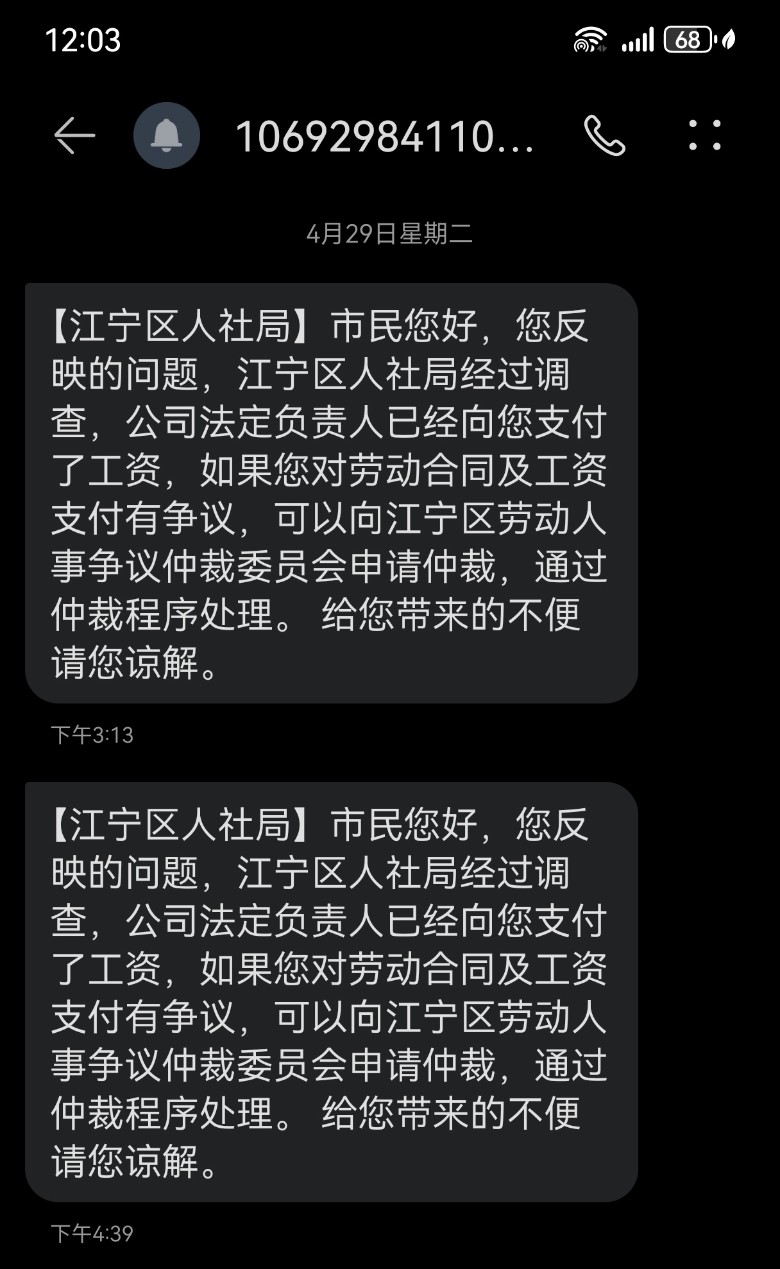Open the sender's bell avatar details
This screenshot has height=1269, width=780.
[x=166, y=136]
